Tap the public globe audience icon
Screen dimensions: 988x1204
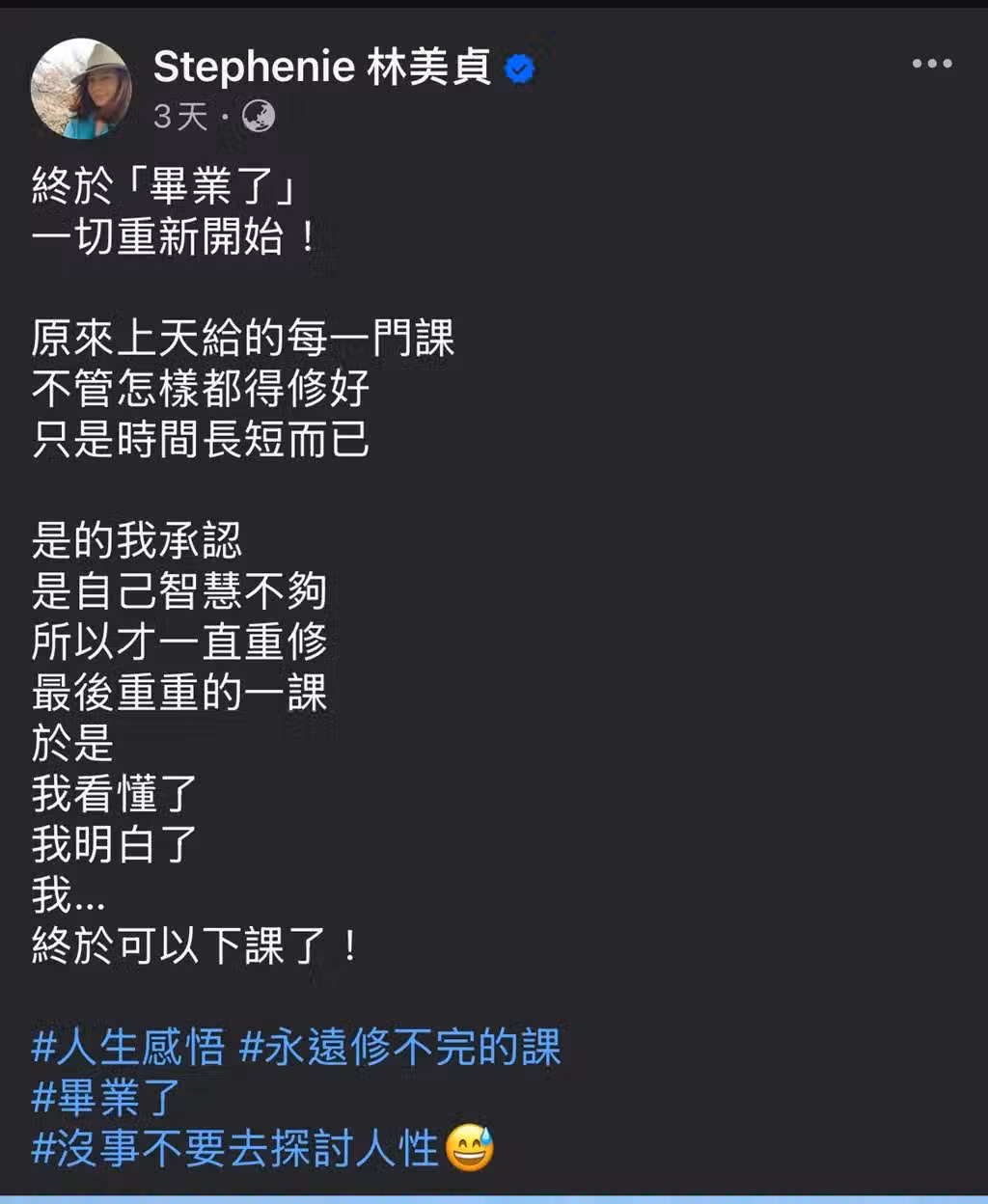click(259, 117)
